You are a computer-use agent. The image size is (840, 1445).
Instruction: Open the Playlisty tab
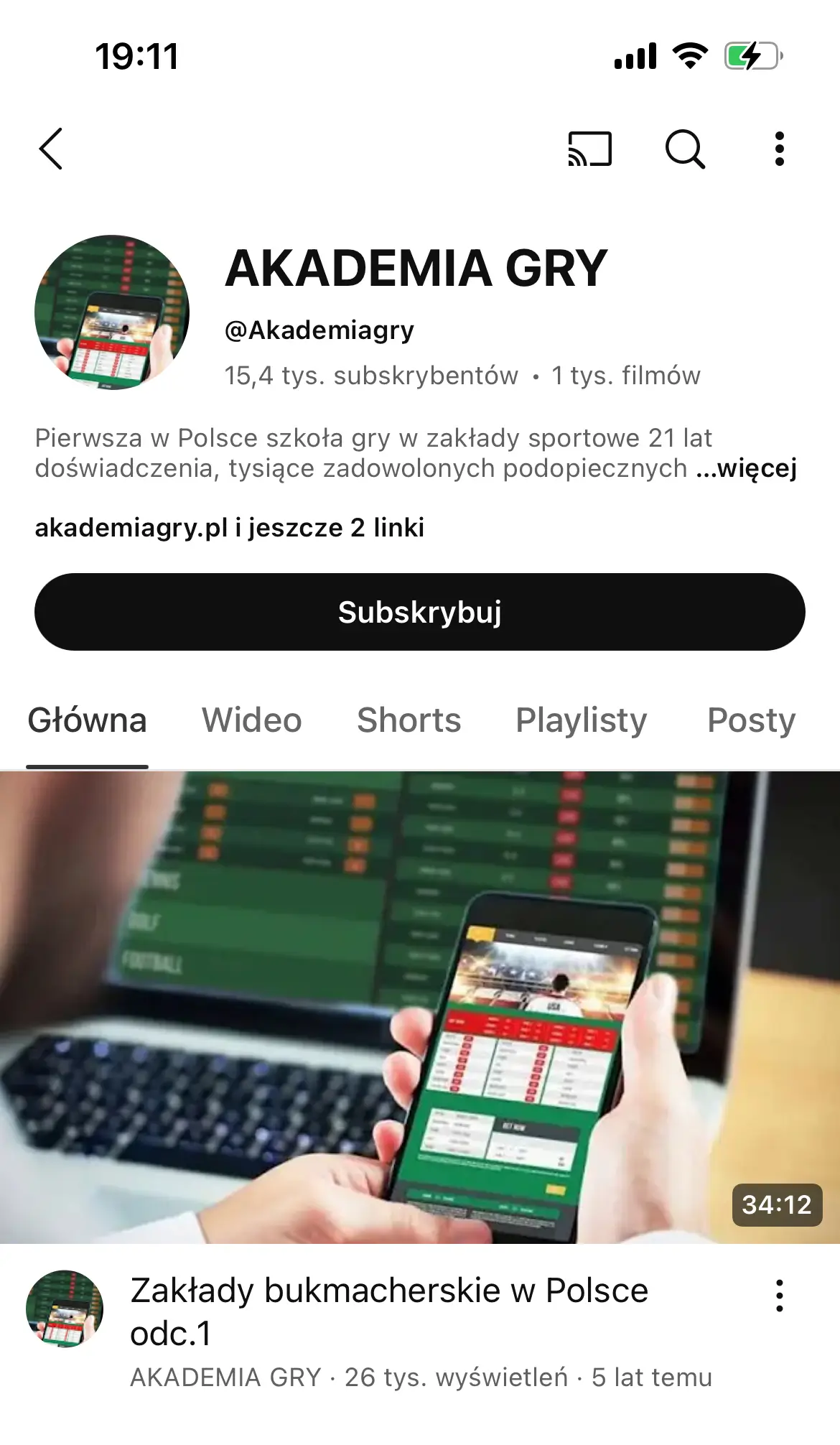[581, 720]
